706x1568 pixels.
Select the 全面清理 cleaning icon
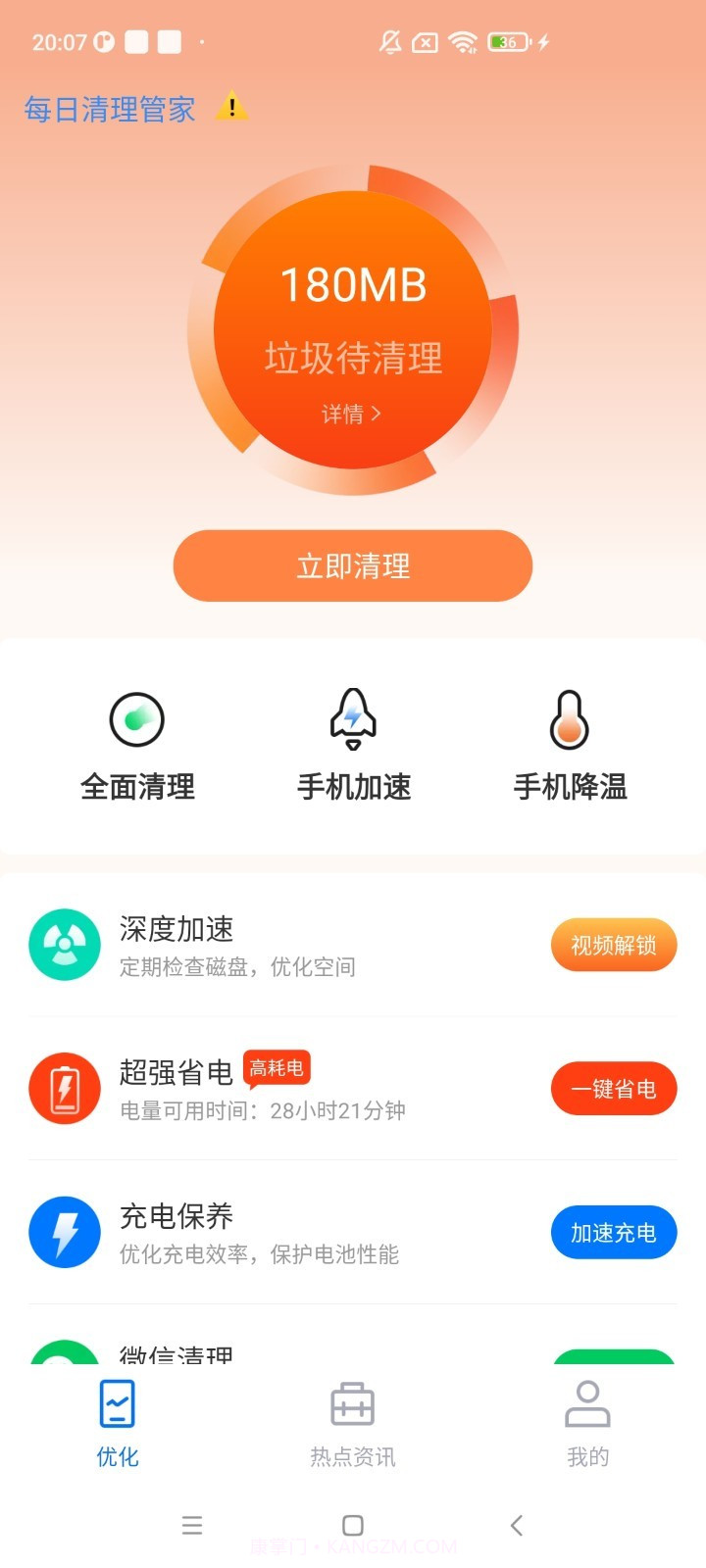(x=137, y=718)
